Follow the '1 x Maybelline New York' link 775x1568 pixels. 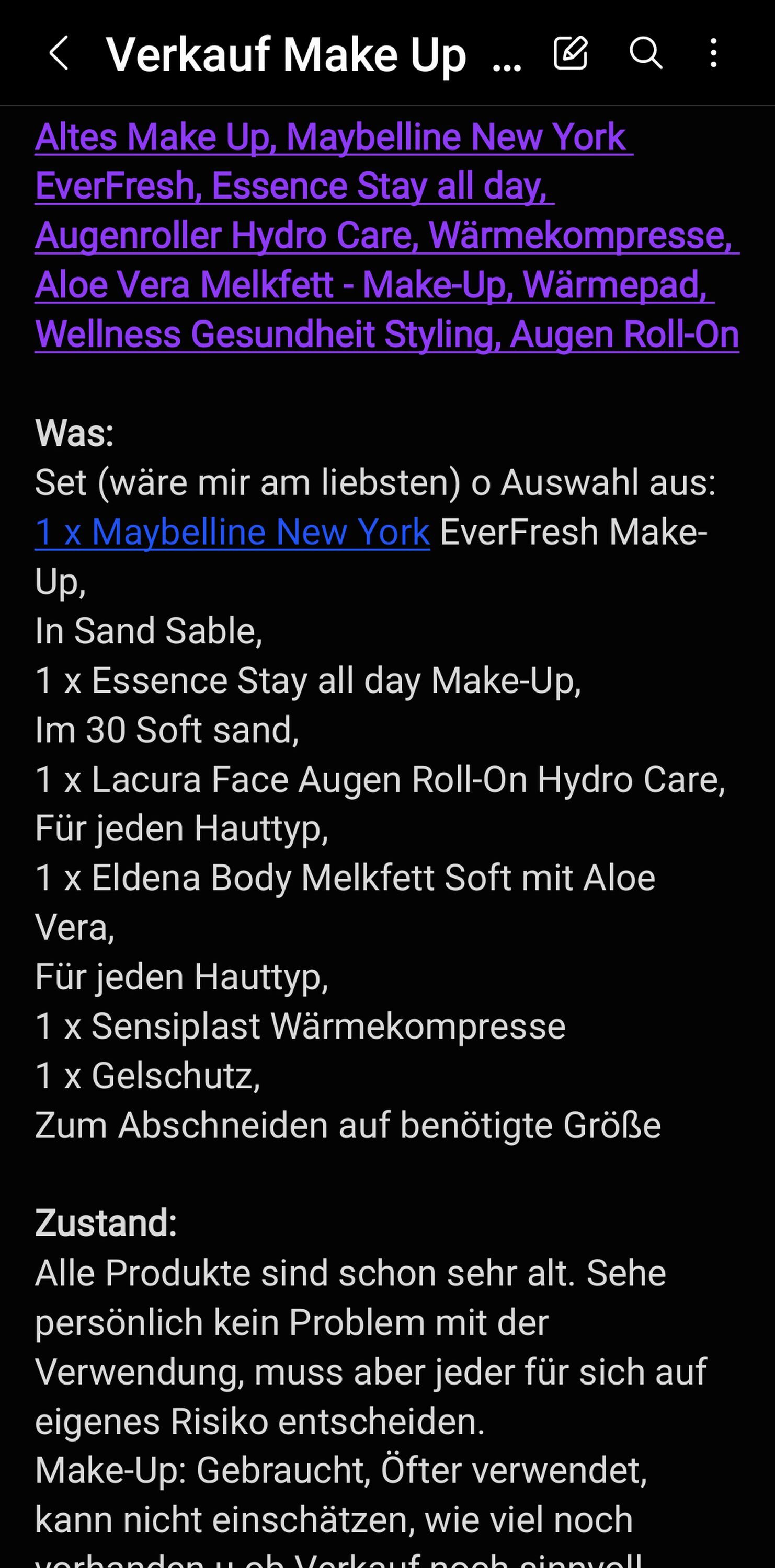point(233,532)
